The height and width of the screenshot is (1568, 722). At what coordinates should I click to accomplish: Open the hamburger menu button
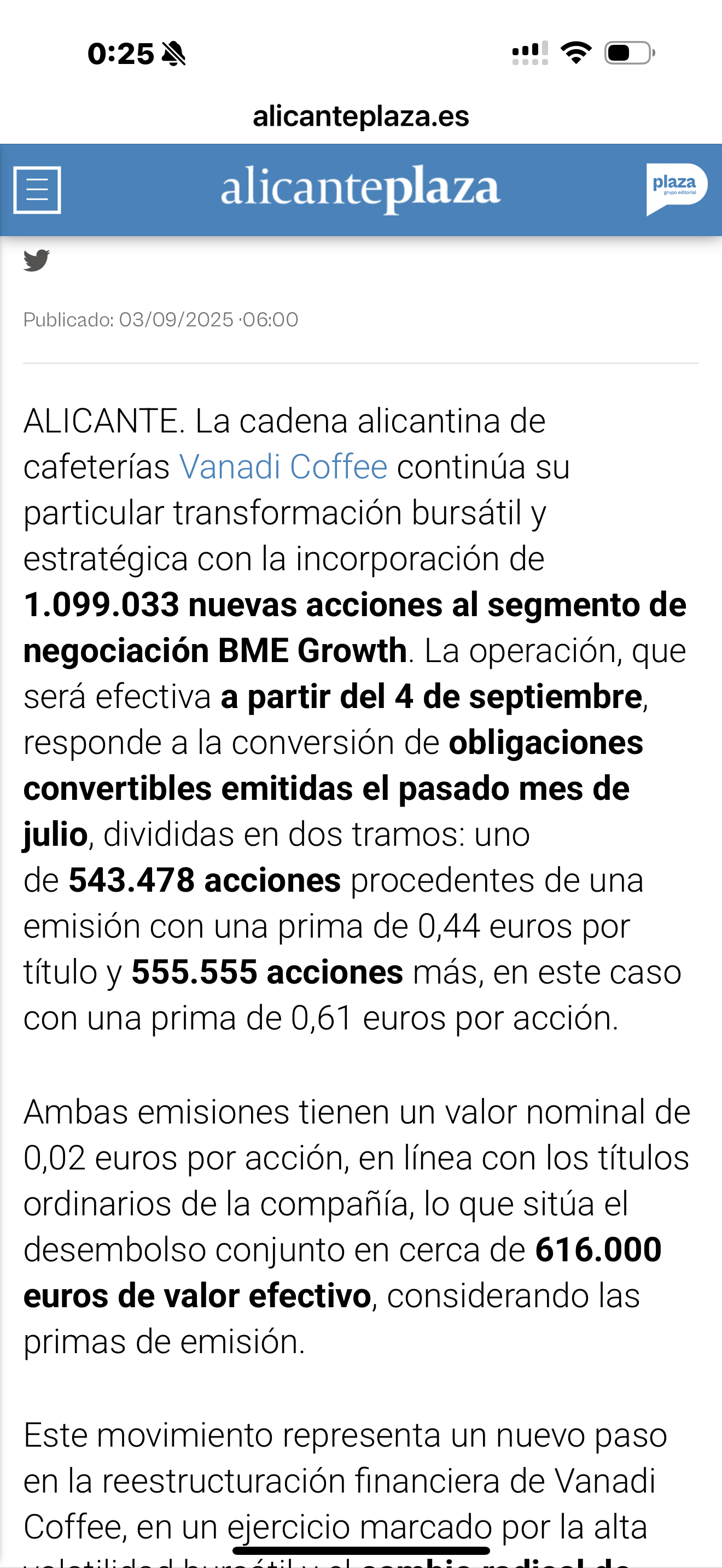[x=37, y=190]
